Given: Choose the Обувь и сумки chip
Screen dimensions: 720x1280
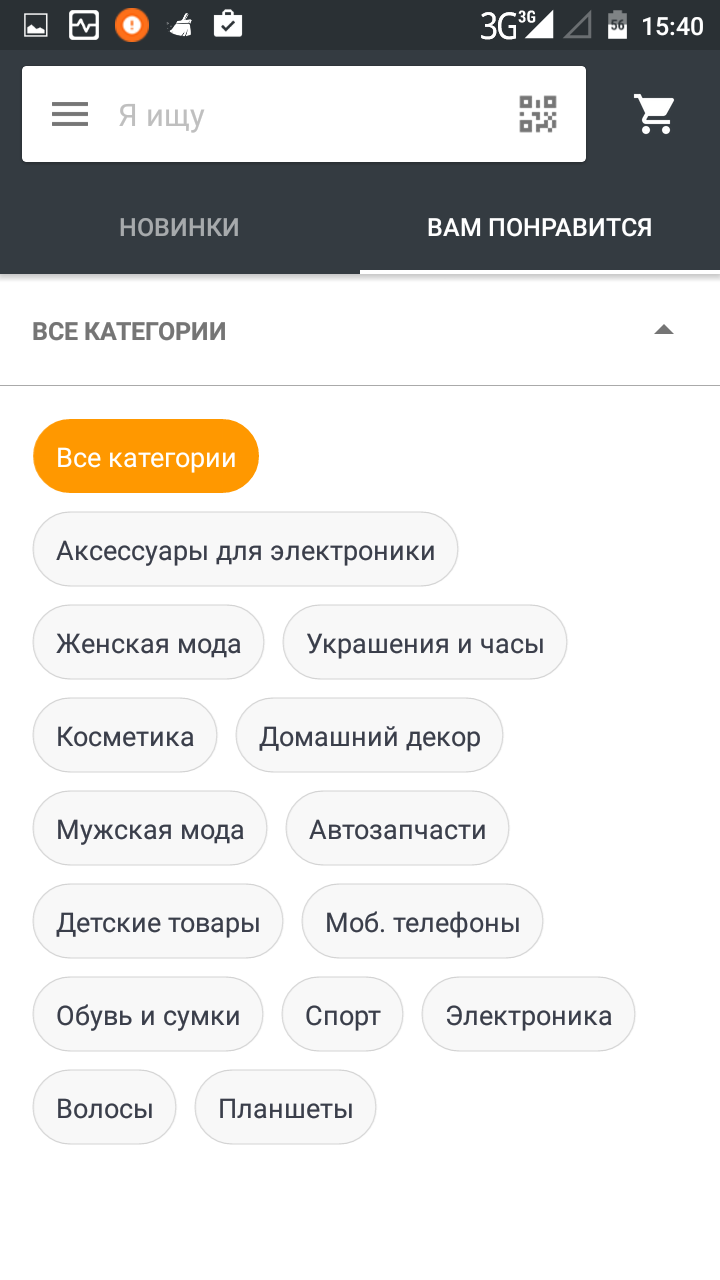Looking at the screenshot, I should click(148, 1015).
